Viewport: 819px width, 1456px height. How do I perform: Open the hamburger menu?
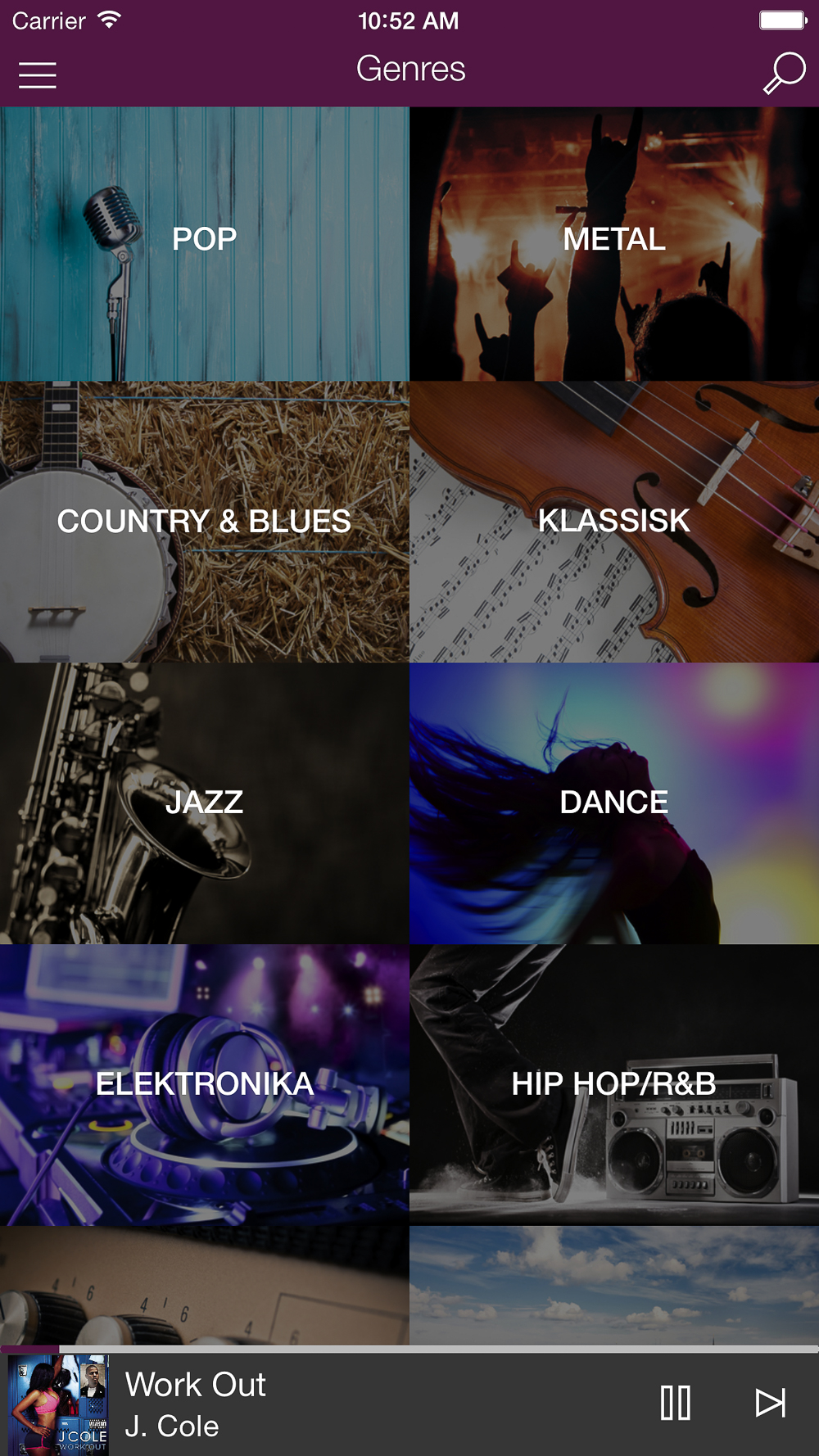(38, 75)
